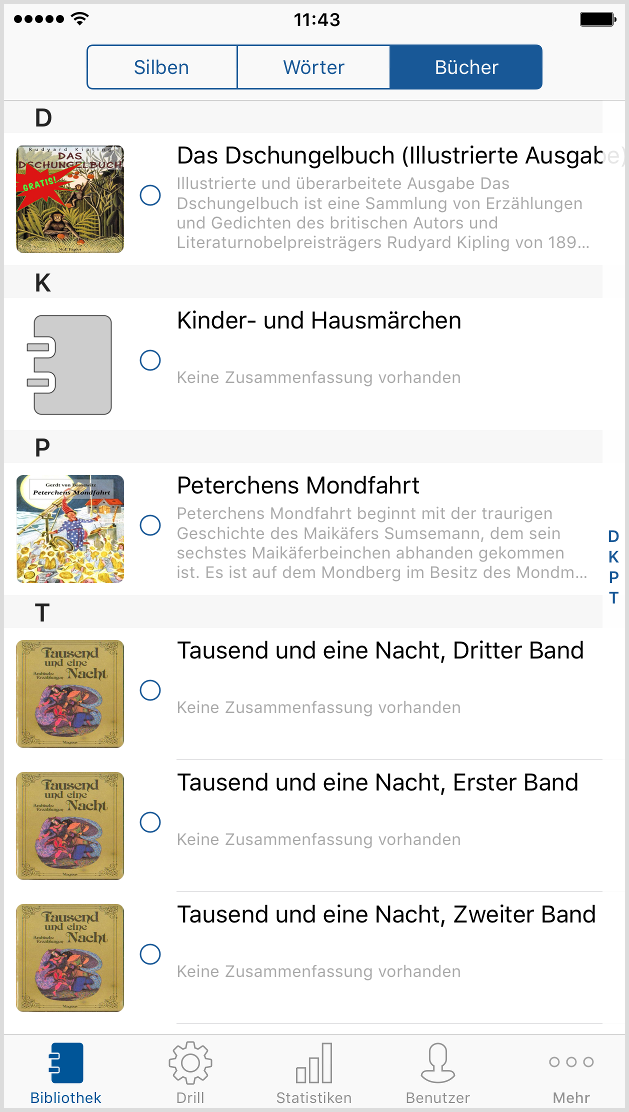Go to the Drill tab
Viewport: 629px width, 1112px height.
tap(190, 1073)
